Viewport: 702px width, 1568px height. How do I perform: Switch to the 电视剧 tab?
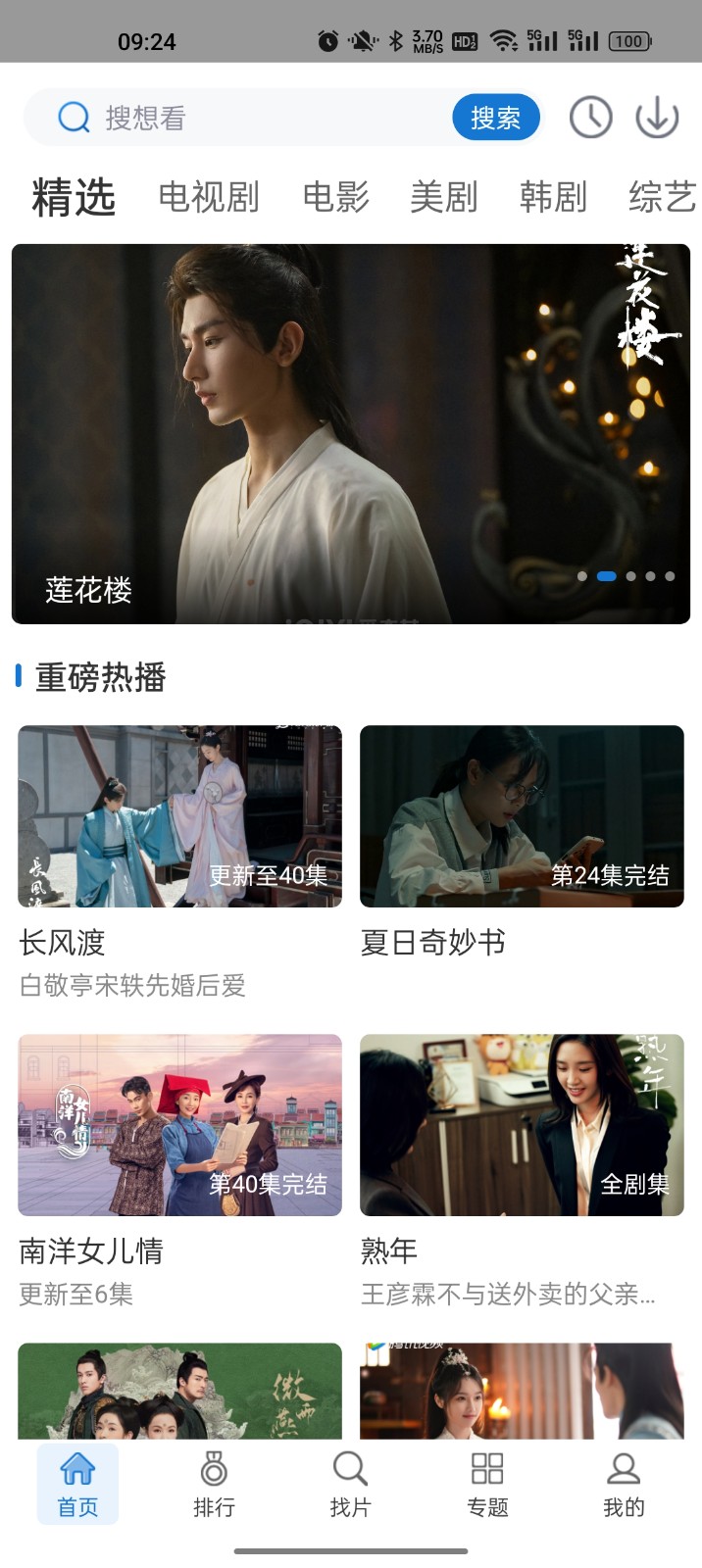click(209, 197)
